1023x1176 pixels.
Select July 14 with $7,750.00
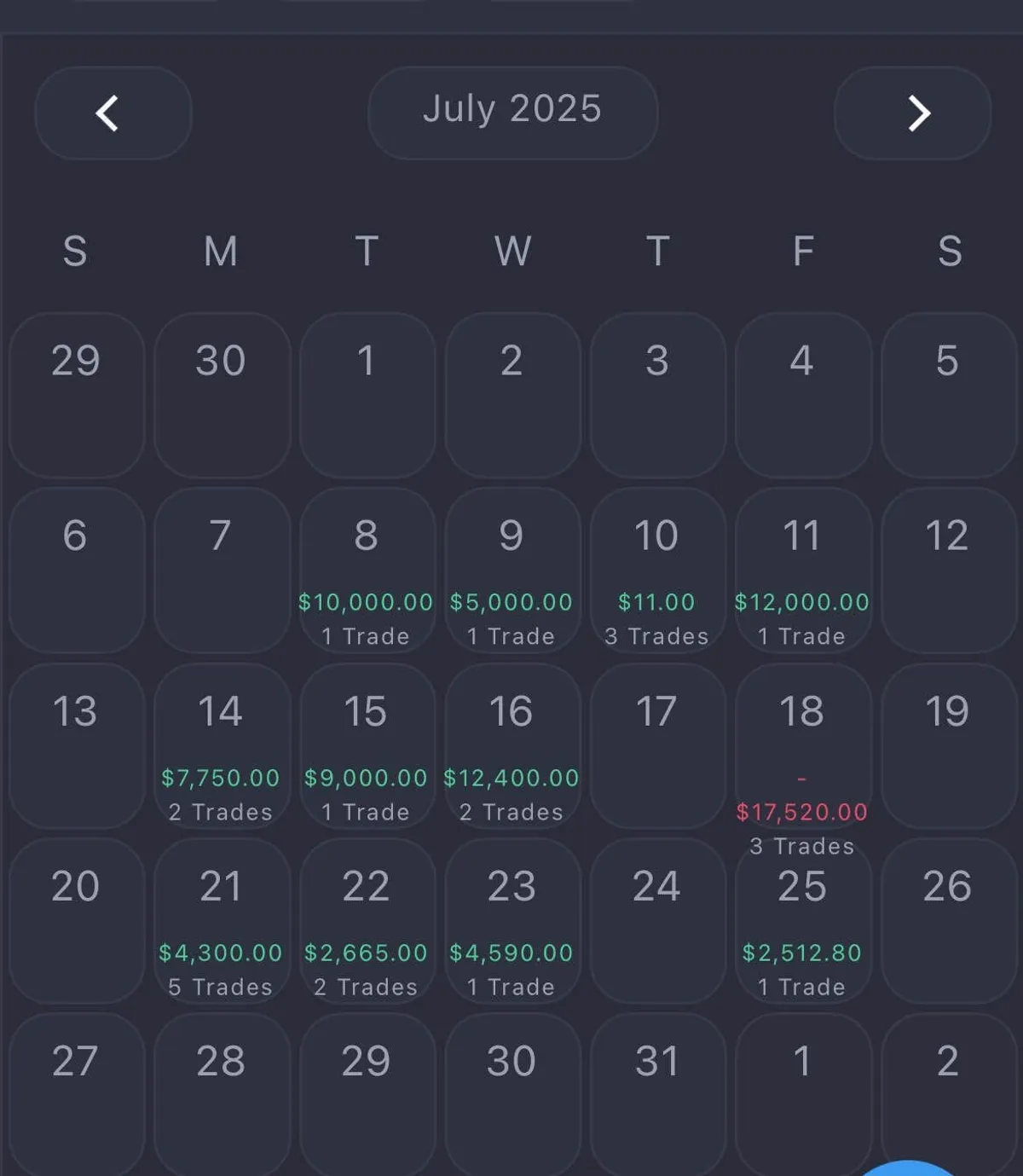coord(221,746)
